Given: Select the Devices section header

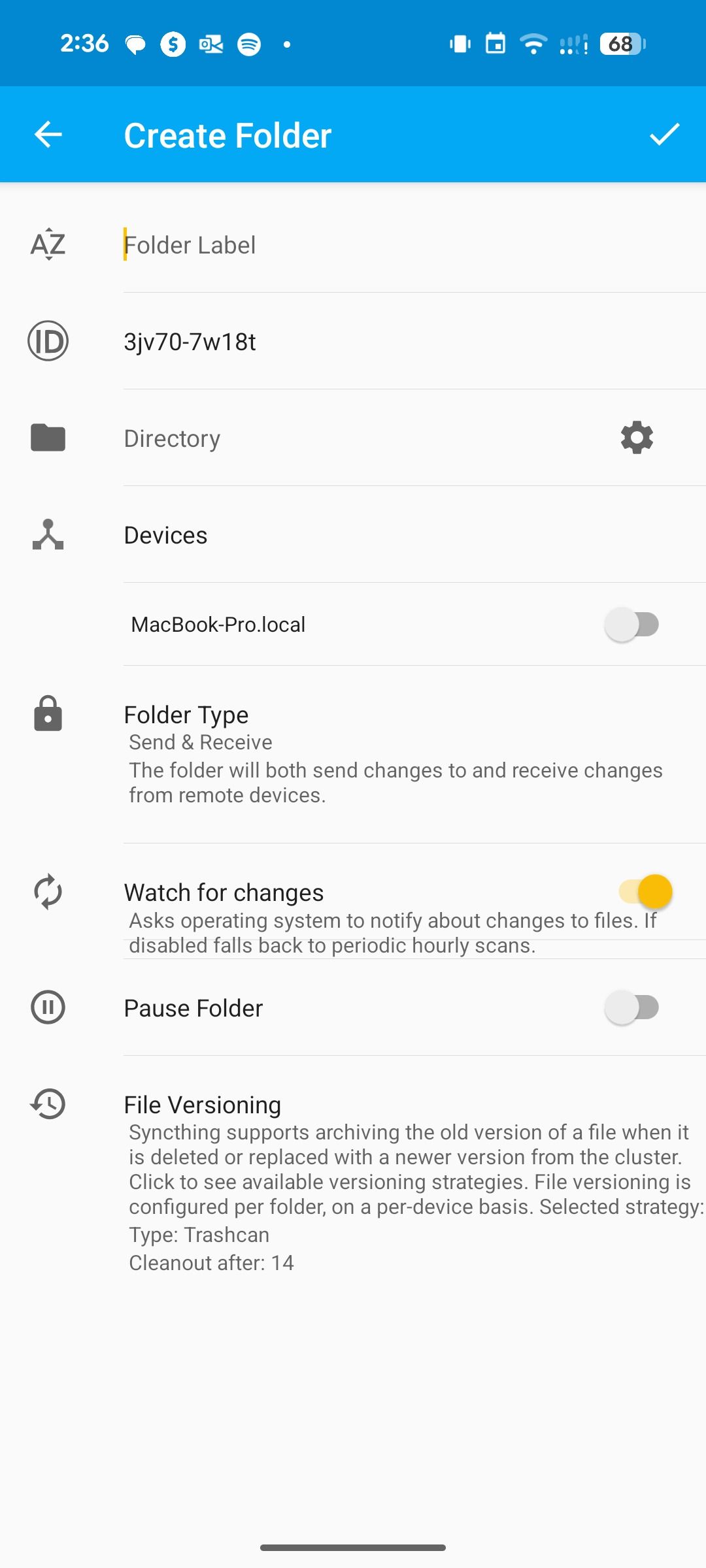Looking at the screenshot, I should coord(165,534).
